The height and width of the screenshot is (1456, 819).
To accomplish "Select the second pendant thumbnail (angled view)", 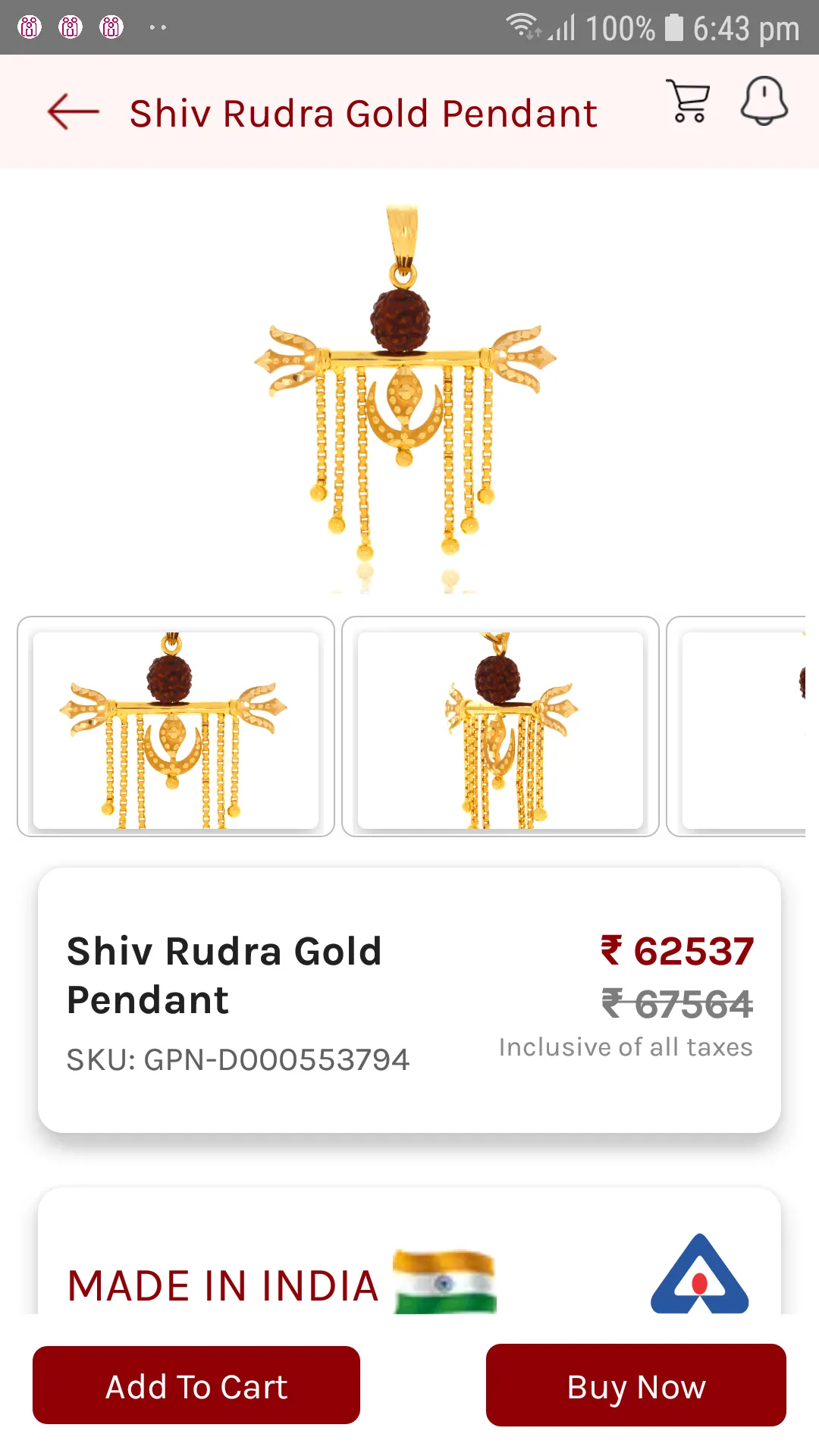I will tap(500, 726).
